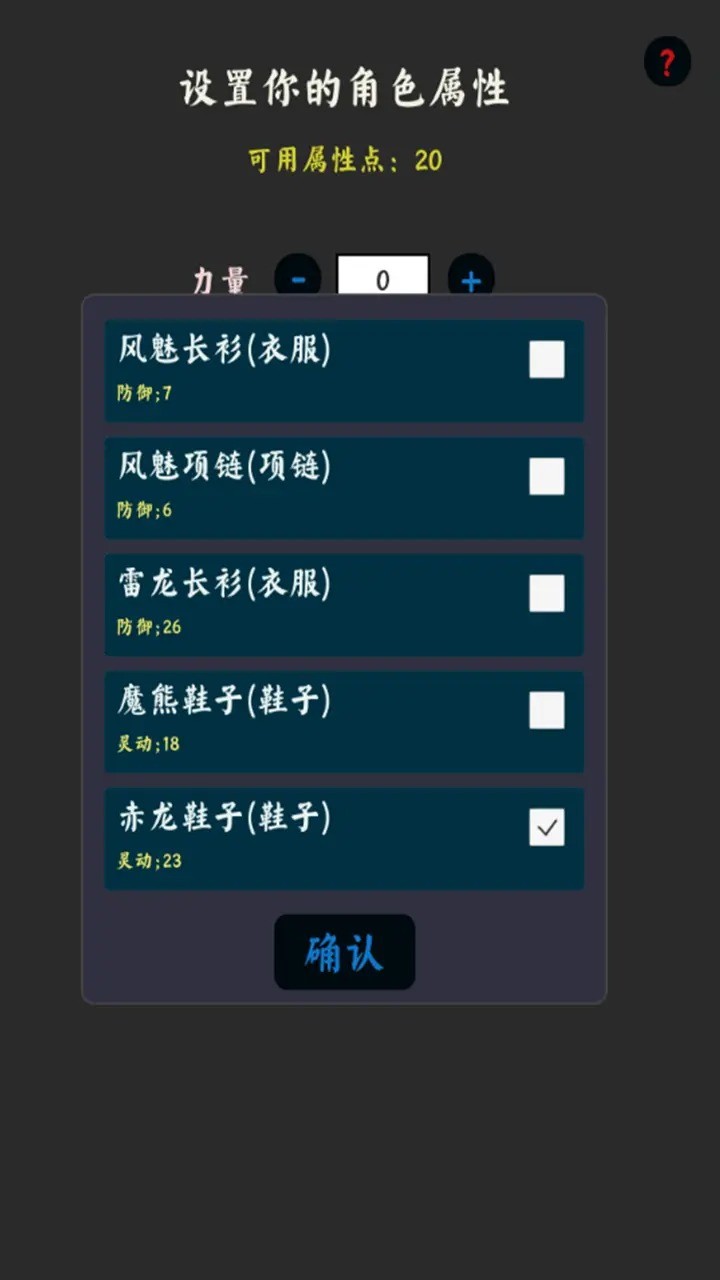Viewport: 720px width, 1280px height.
Task: Enable the 魔熊鞋子(鞋子) checkbox
Action: (x=546, y=710)
